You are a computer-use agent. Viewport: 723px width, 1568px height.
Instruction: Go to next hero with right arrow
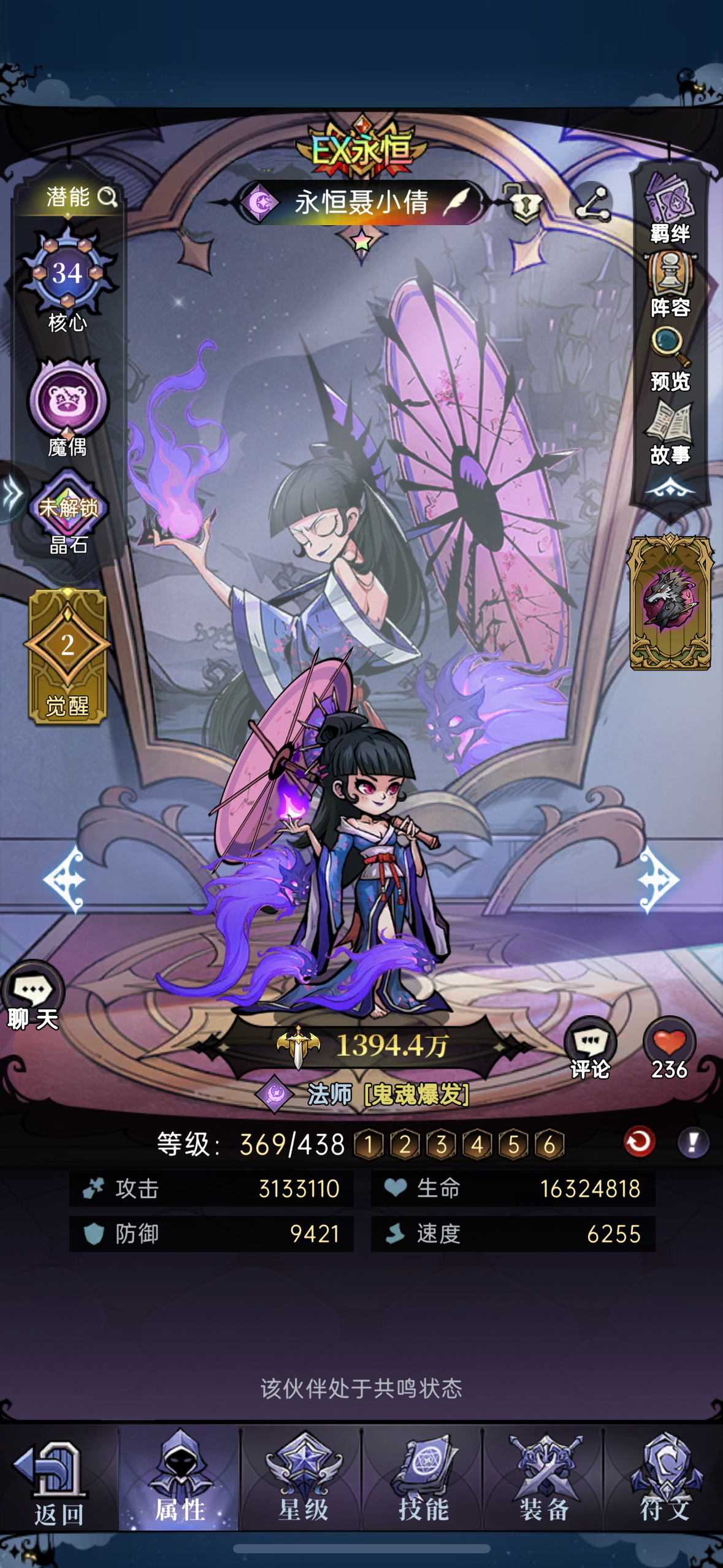pyautogui.click(x=657, y=880)
